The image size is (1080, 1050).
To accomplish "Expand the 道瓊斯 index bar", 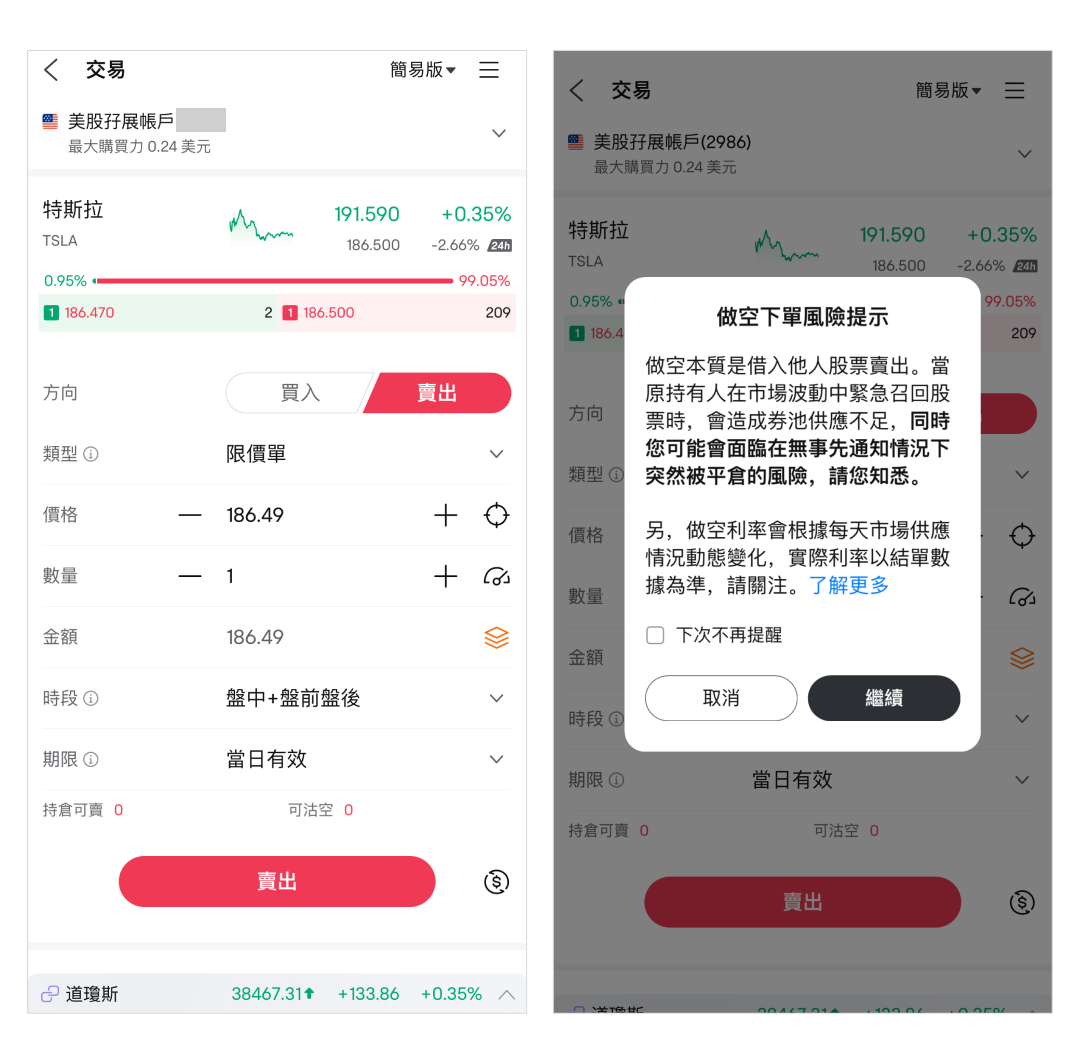I will pos(507,994).
